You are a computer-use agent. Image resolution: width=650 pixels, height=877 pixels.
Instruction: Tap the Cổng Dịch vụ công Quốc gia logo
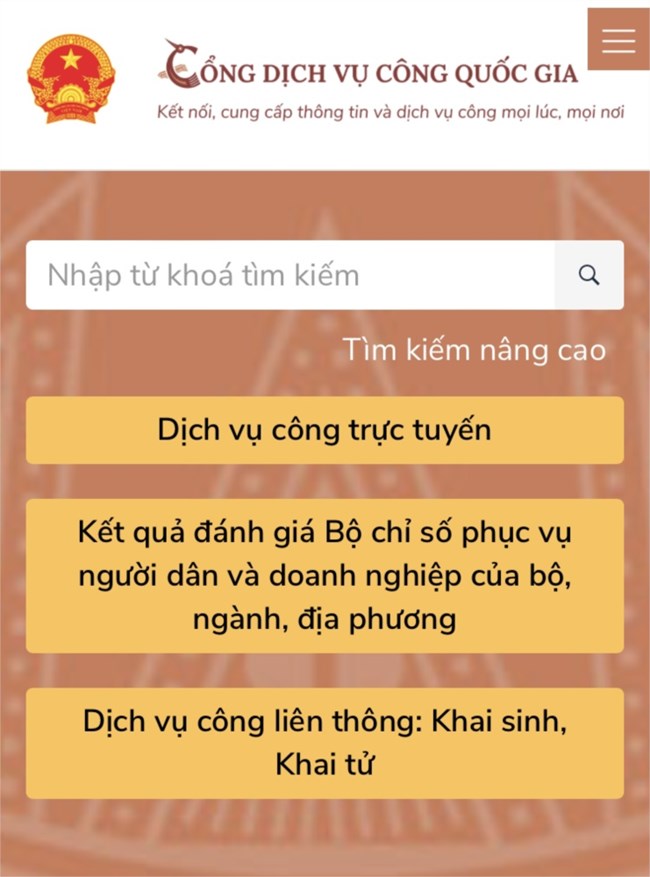tap(71, 78)
